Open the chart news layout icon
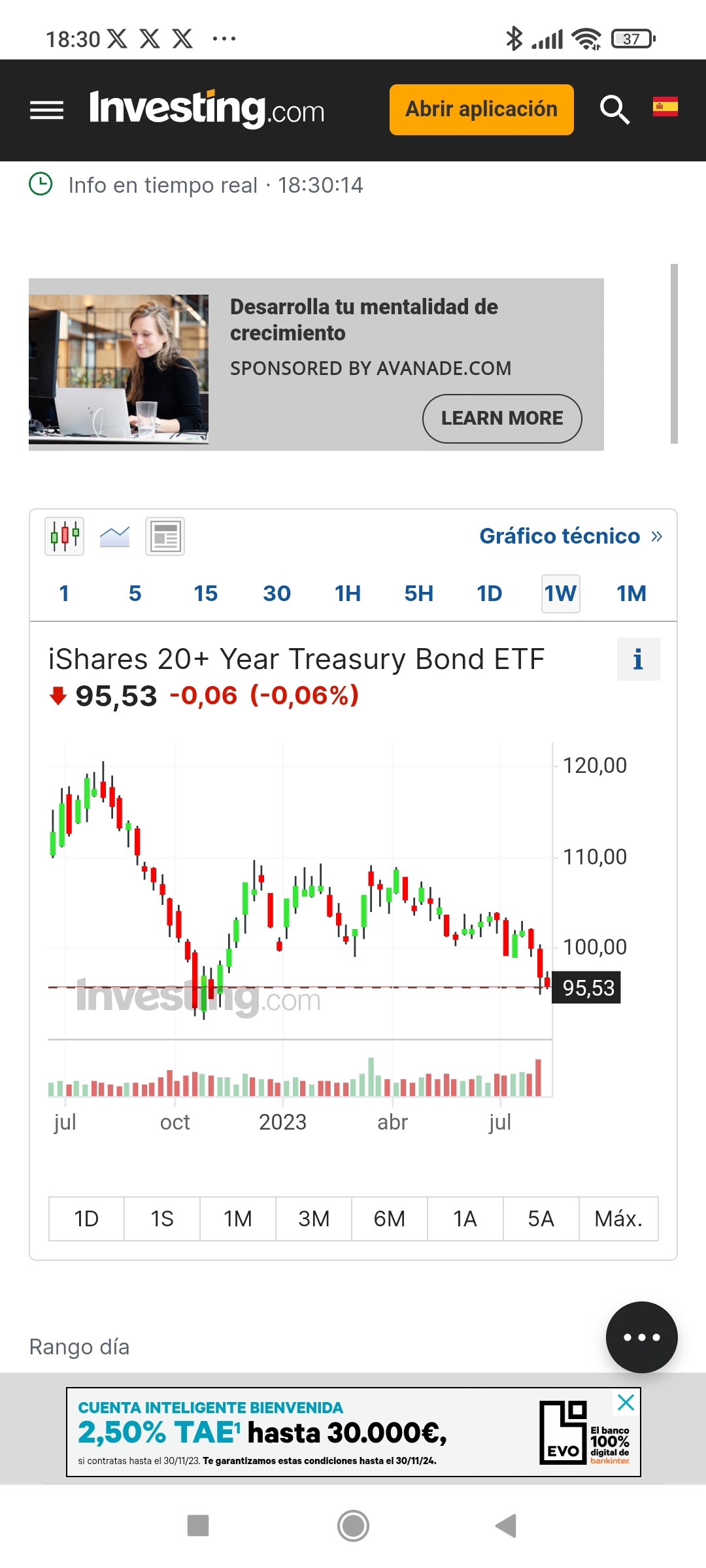706x1568 pixels. point(165,536)
